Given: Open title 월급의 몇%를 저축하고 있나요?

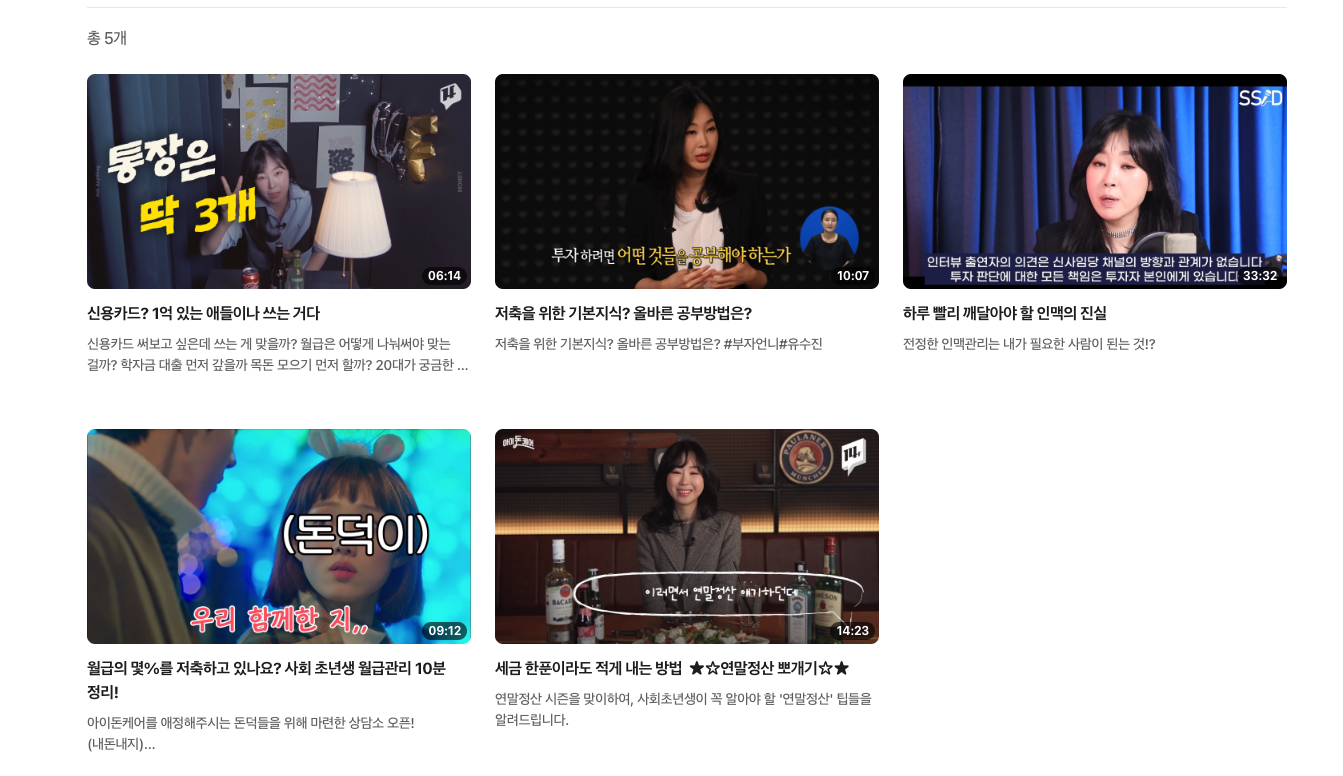Looking at the screenshot, I should click(x=266, y=668).
